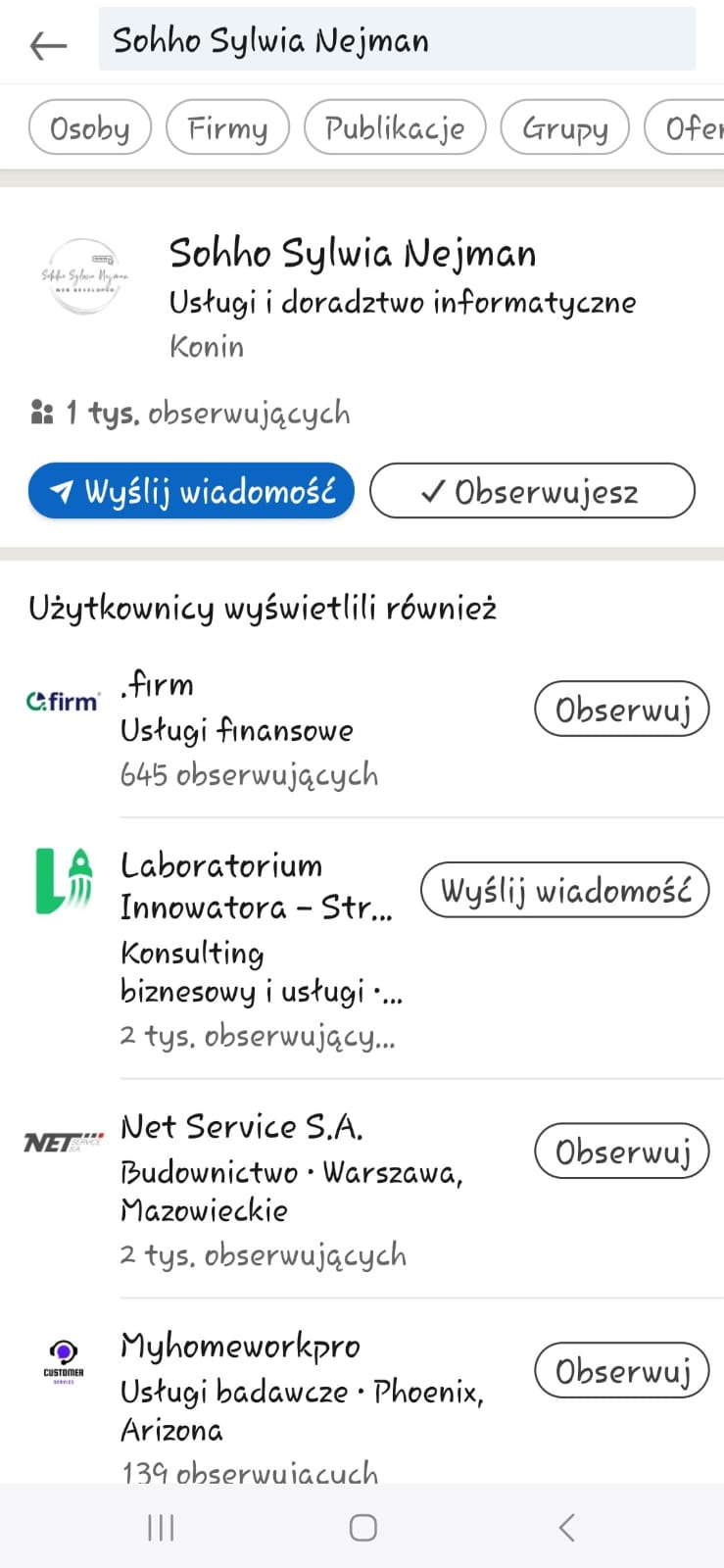
Task: Tap the Laboratorium Innowatora logo
Action: pyautogui.click(x=63, y=882)
